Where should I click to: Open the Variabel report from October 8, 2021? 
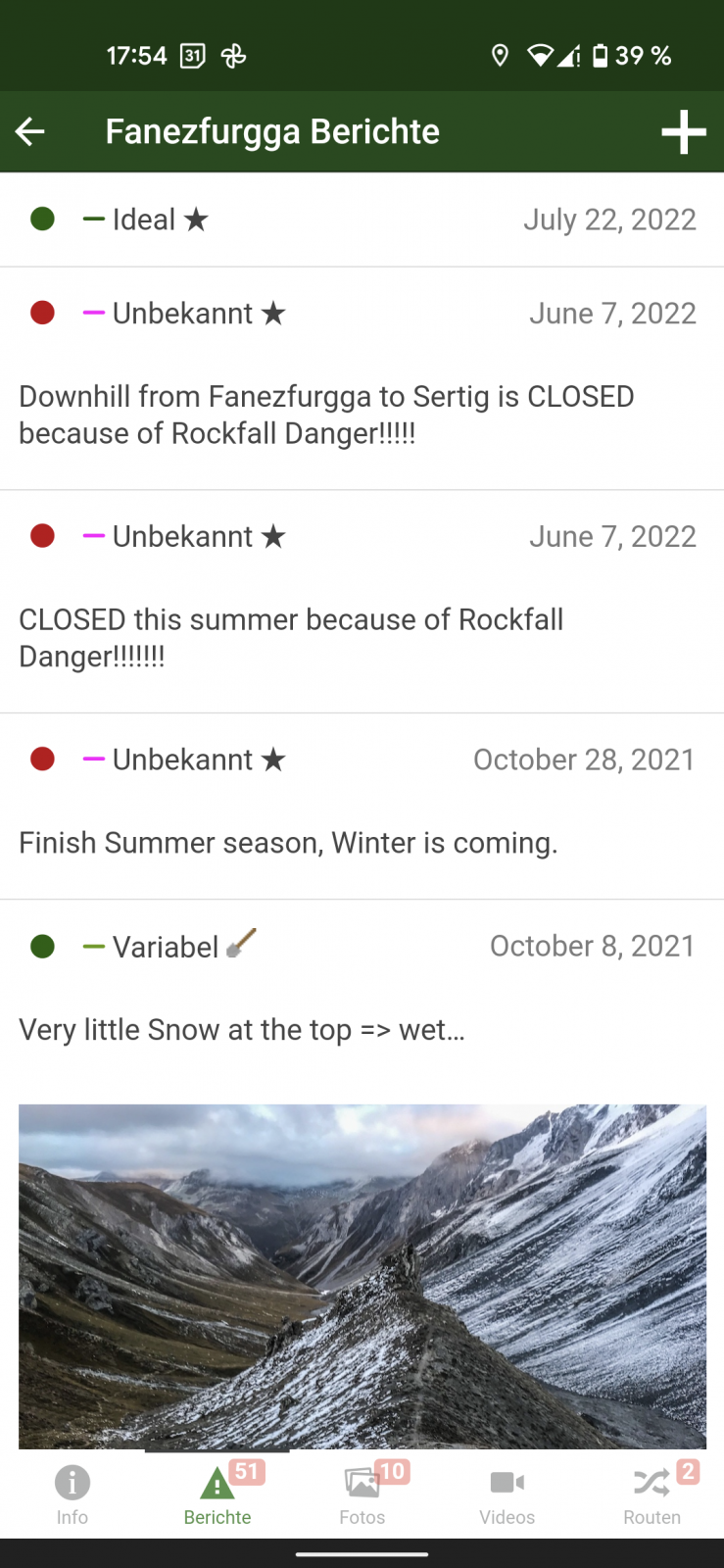(362, 990)
